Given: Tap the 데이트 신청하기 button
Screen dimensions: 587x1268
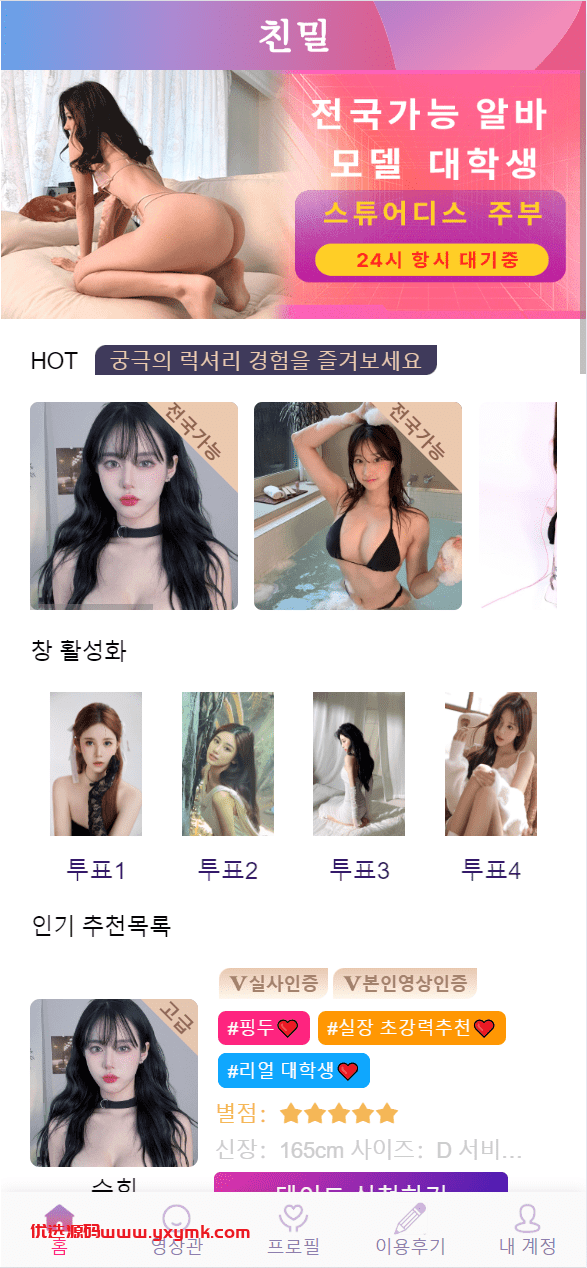Looking at the screenshot, I should 361,1182.
